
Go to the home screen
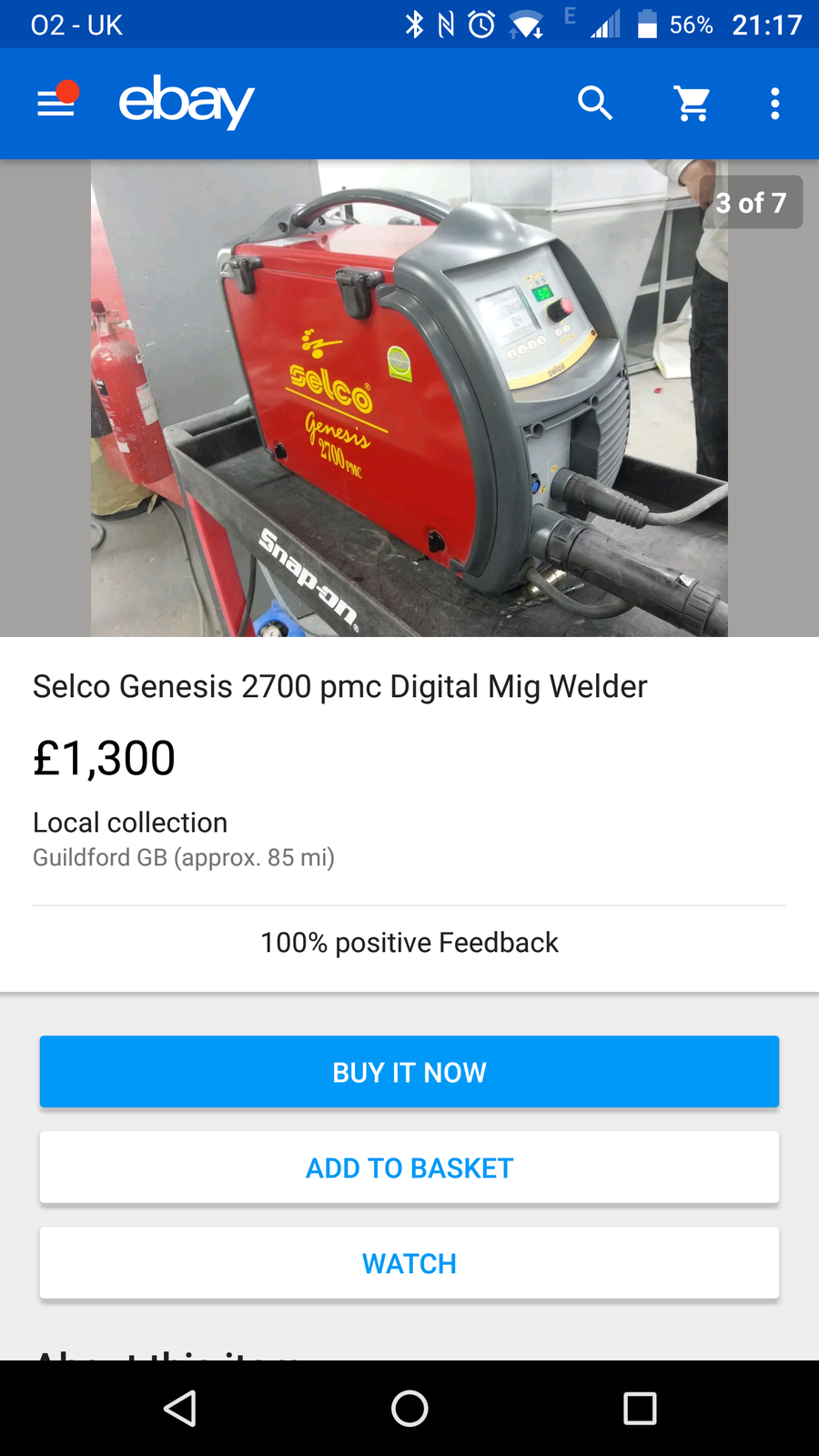(x=409, y=1409)
